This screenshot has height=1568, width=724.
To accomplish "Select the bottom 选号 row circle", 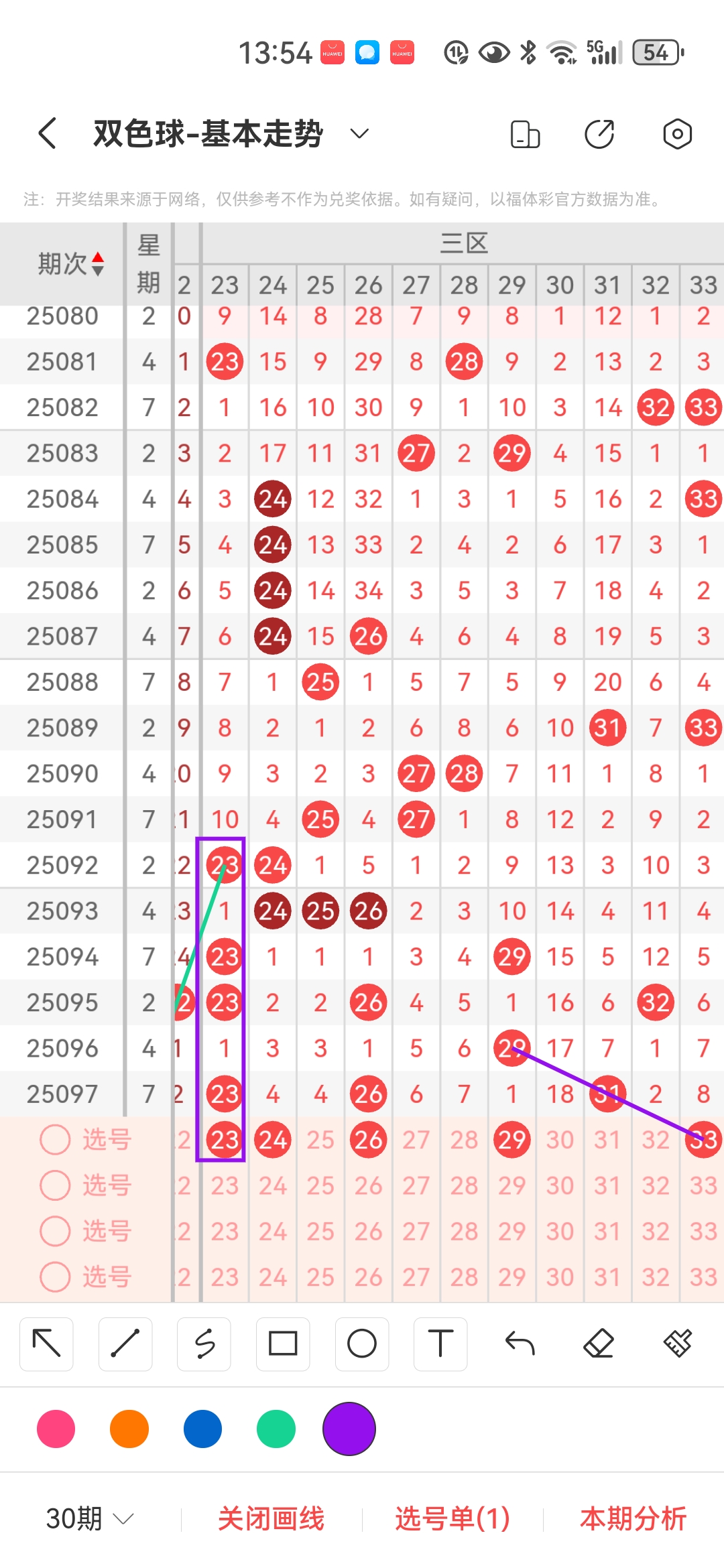I will [x=54, y=1277].
